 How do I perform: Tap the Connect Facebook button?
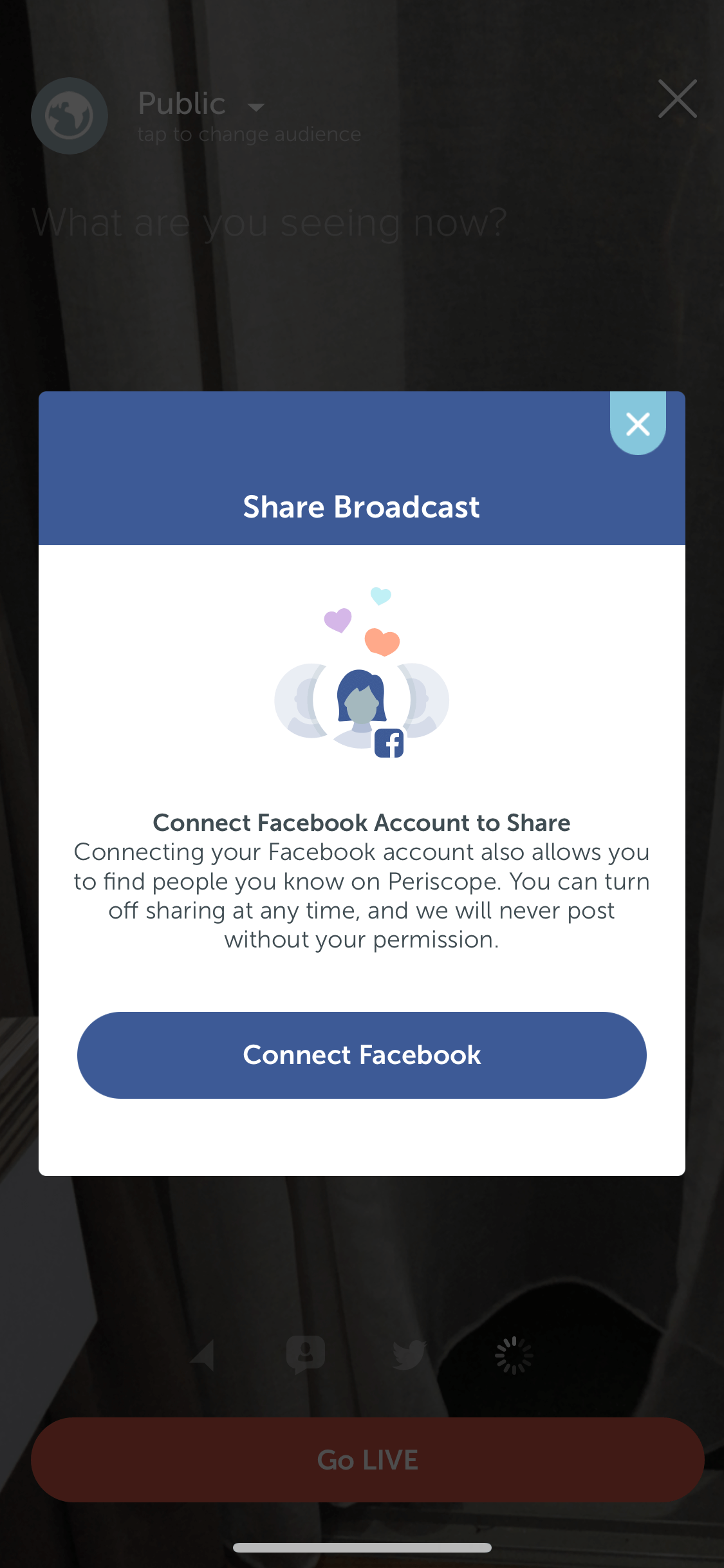click(x=362, y=1055)
